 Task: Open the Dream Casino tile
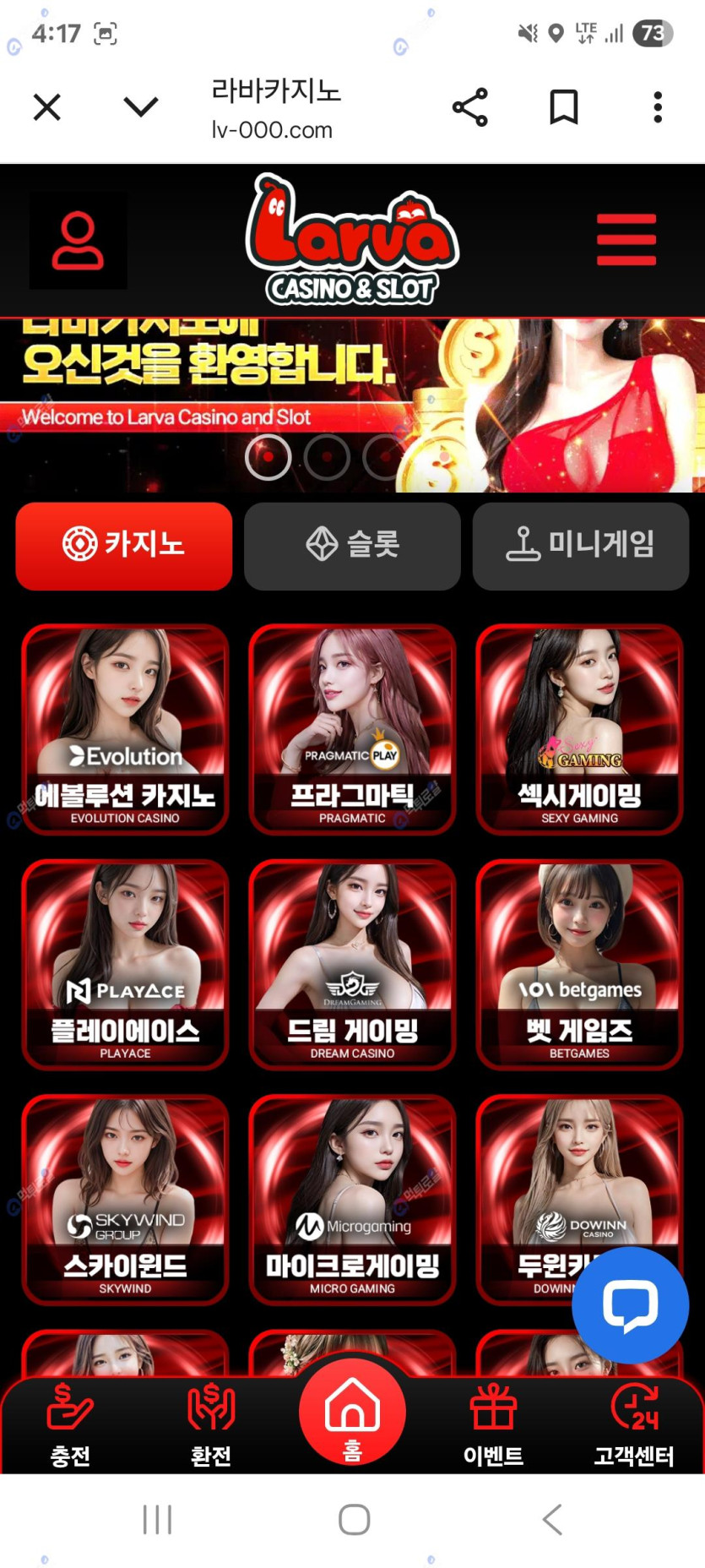tap(352, 964)
